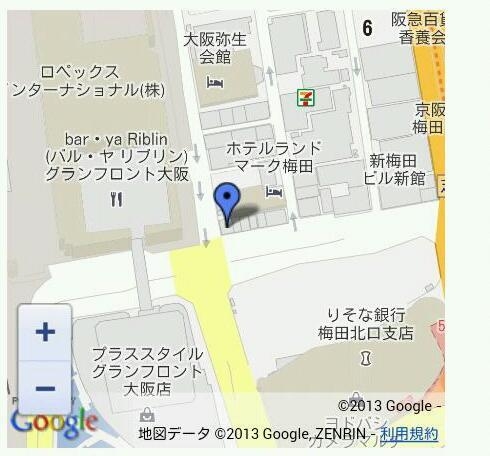Tap the blue location pin marker
The height and width of the screenshot is (456, 490).
(227, 205)
